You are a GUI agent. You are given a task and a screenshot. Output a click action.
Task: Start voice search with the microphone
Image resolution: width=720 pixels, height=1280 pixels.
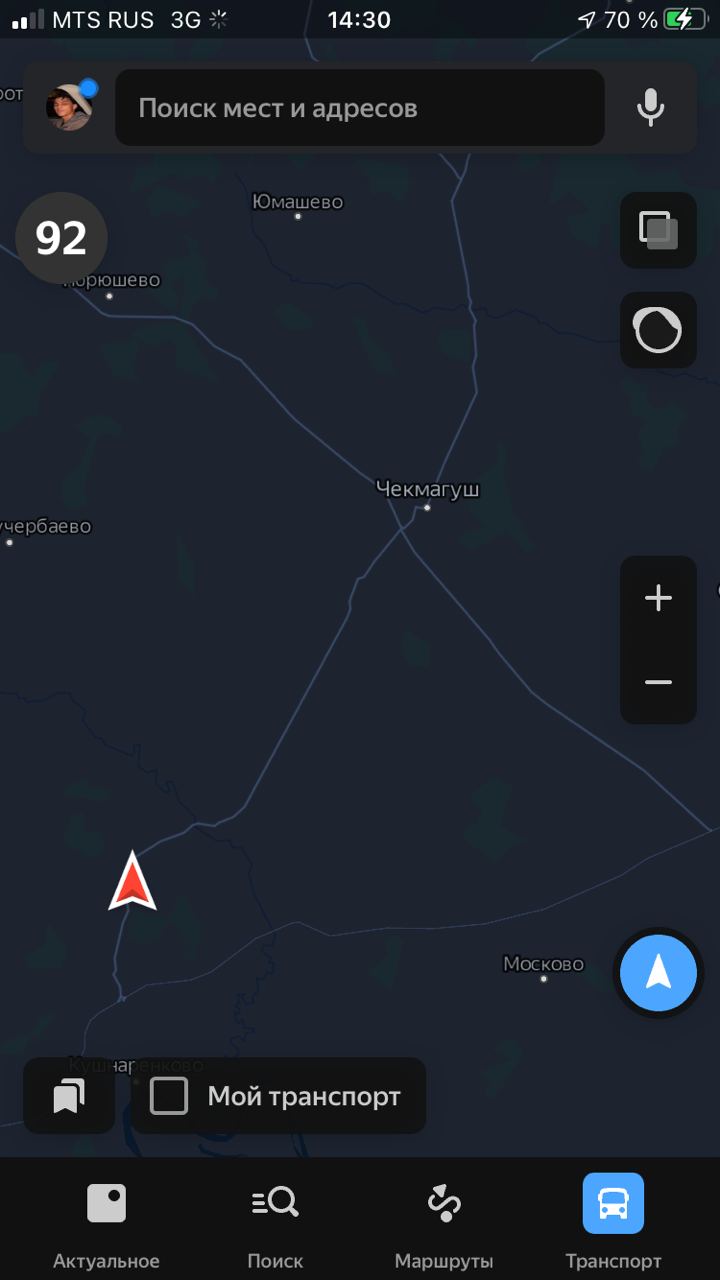click(x=650, y=107)
